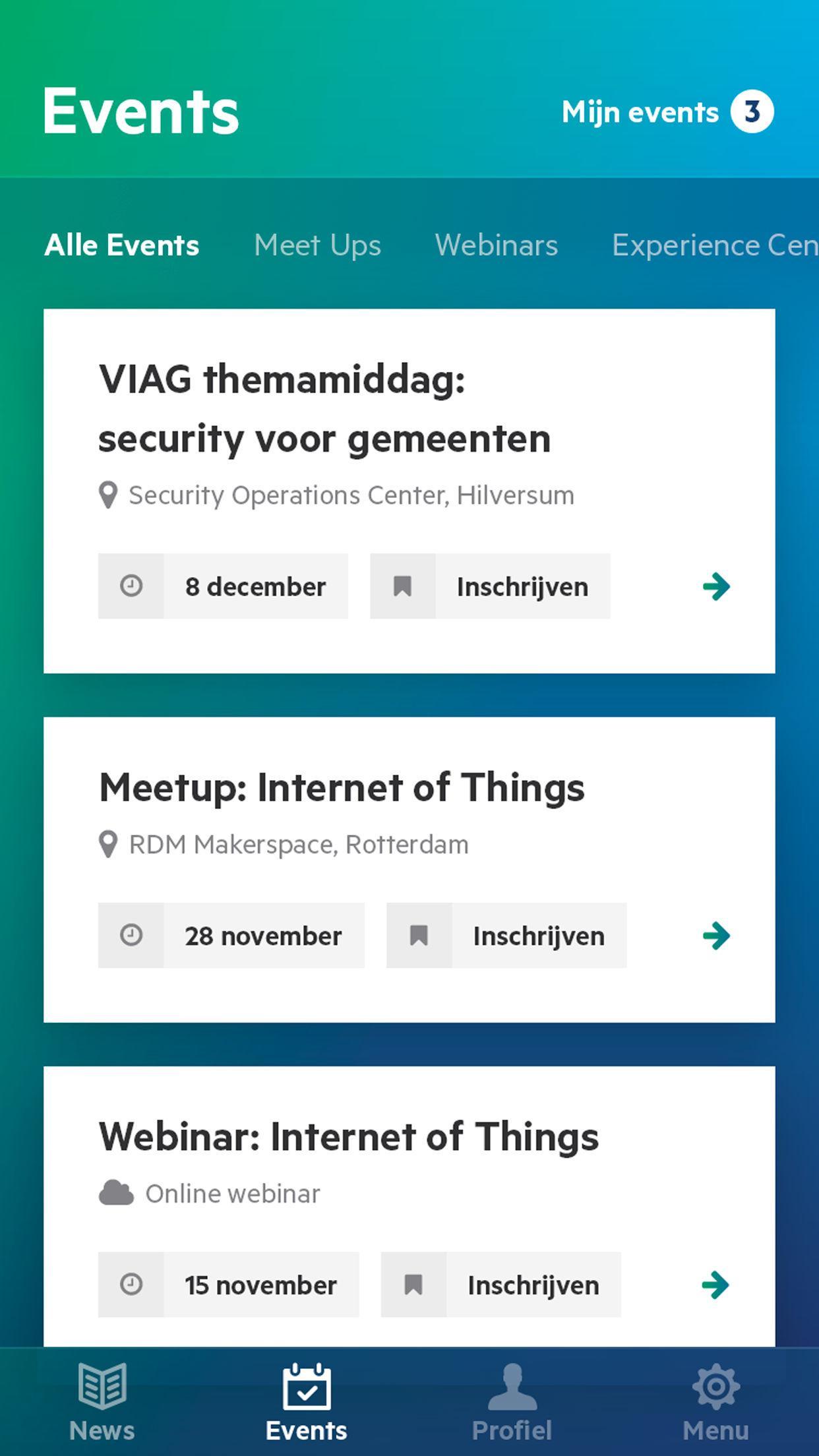Open Meetup: Internet of Things card

click(x=342, y=787)
